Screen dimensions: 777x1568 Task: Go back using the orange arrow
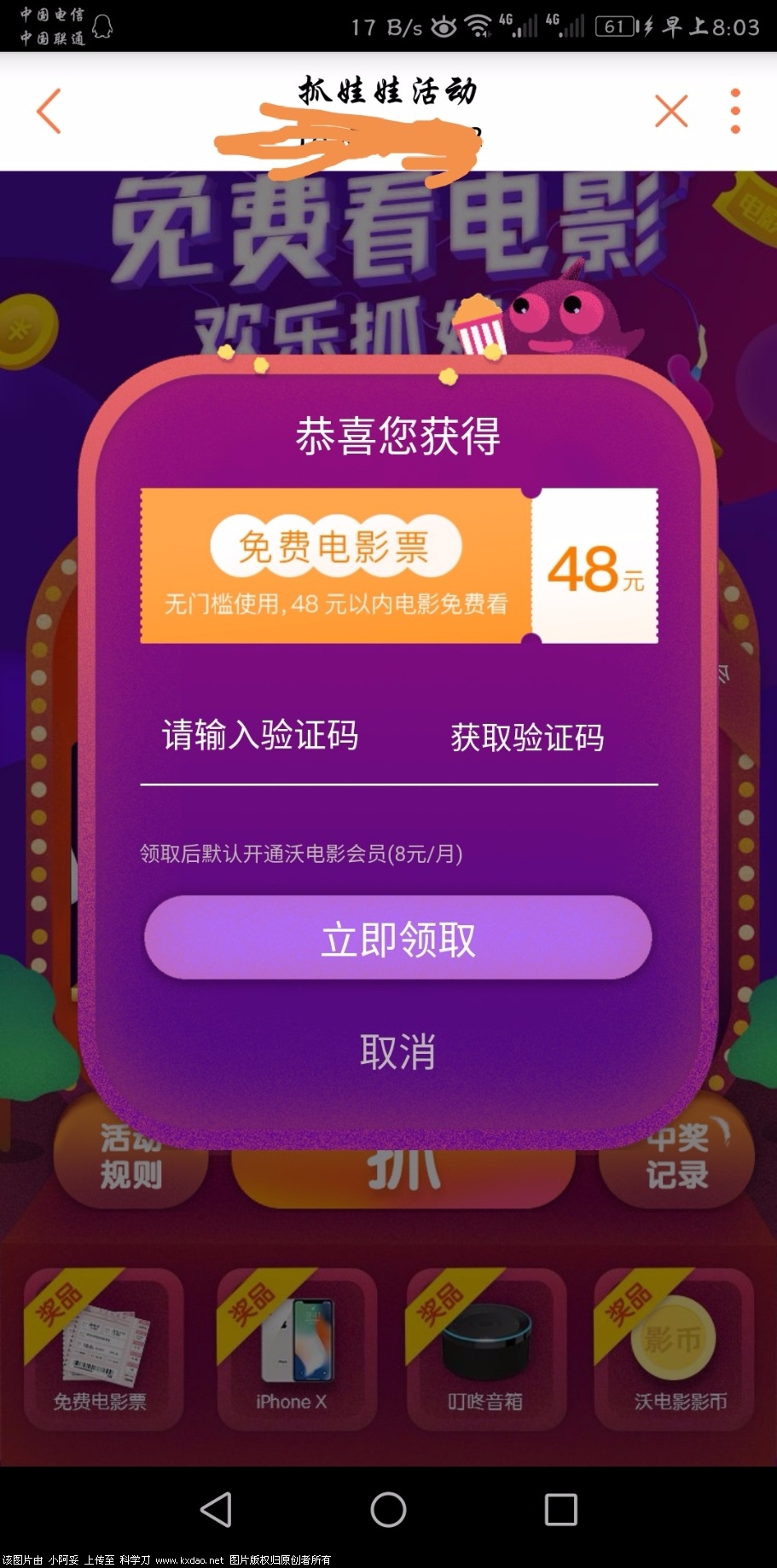tap(49, 111)
